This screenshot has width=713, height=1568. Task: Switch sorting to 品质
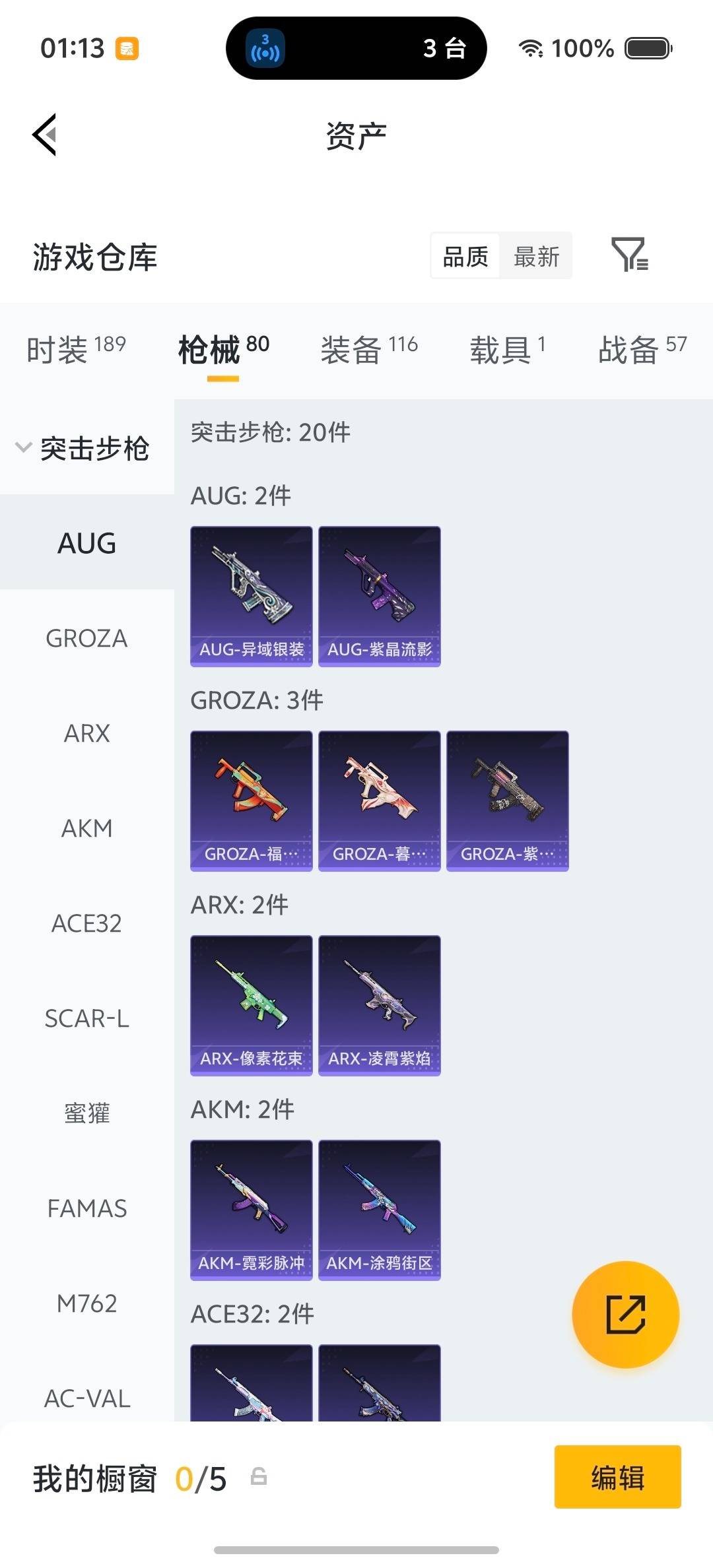pyautogui.click(x=464, y=256)
